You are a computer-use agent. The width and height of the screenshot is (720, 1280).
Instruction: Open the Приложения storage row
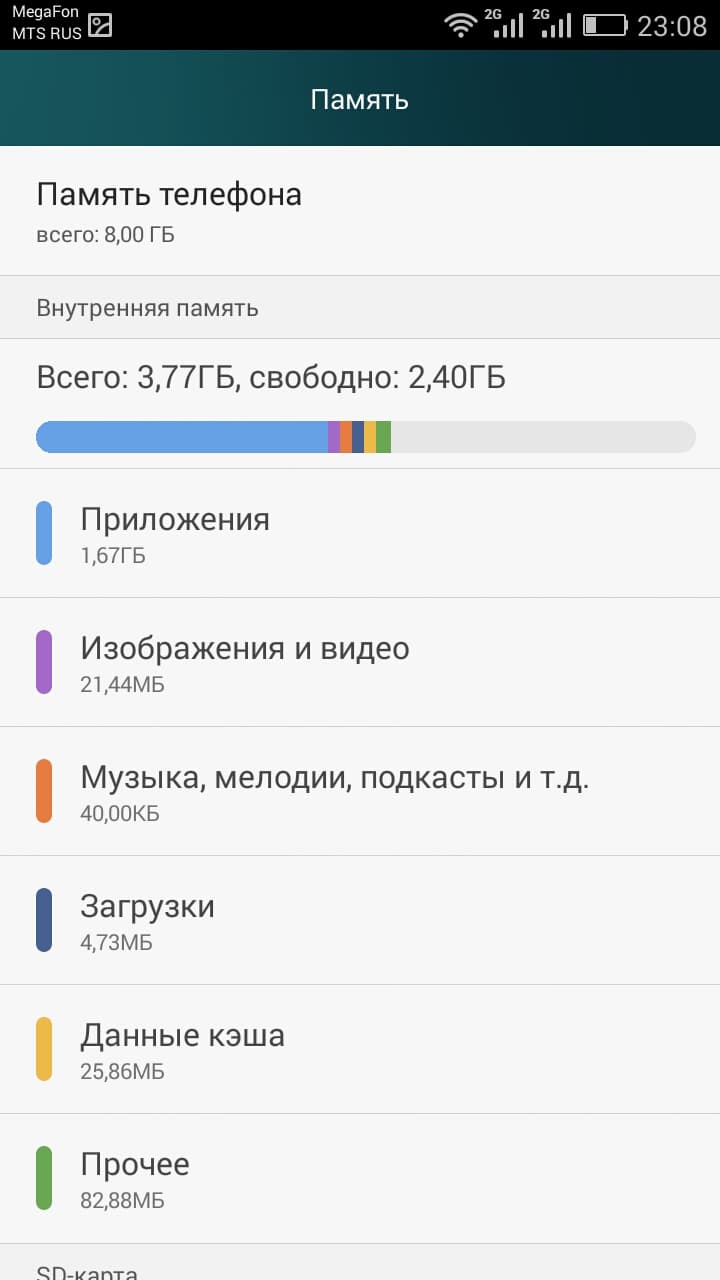pyautogui.click(x=360, y=534)
